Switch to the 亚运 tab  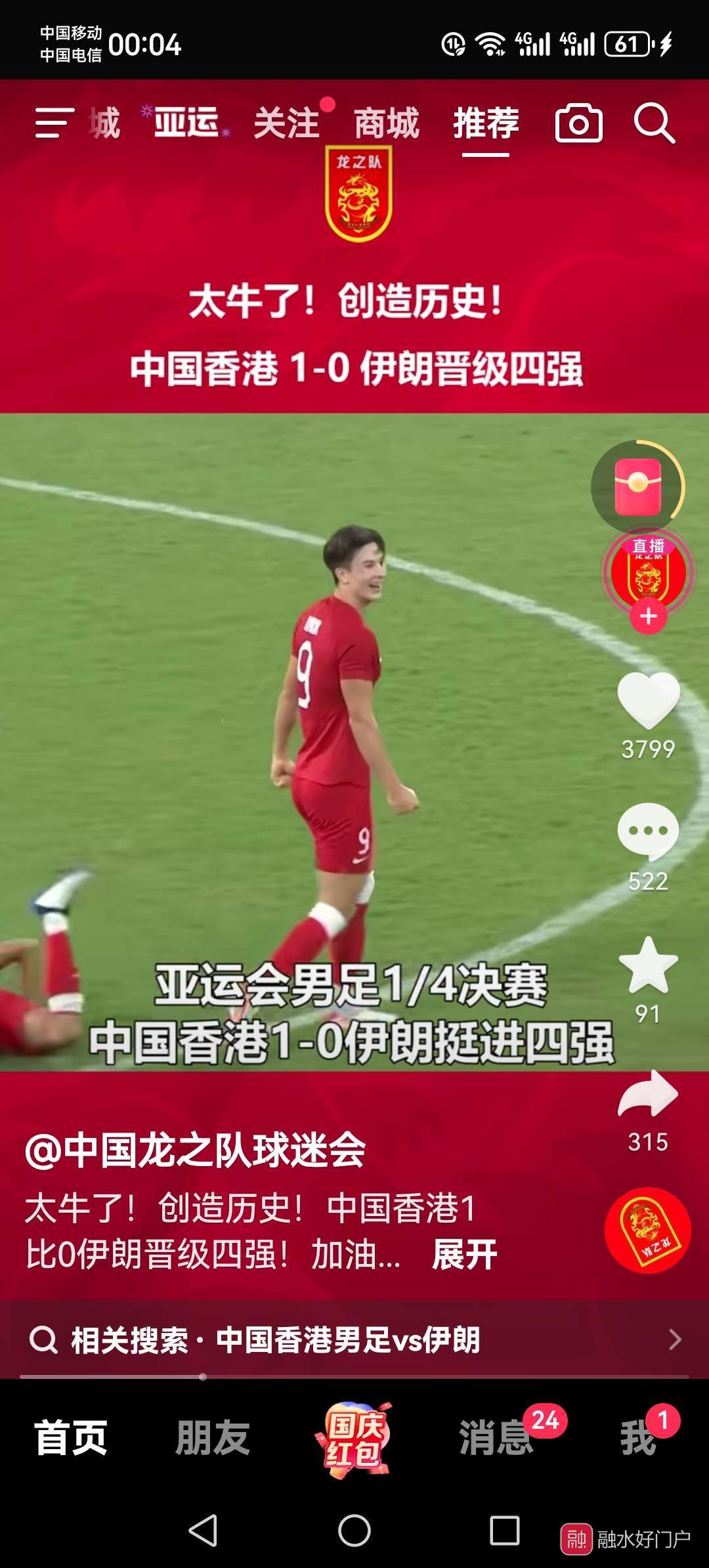[186, 123]
